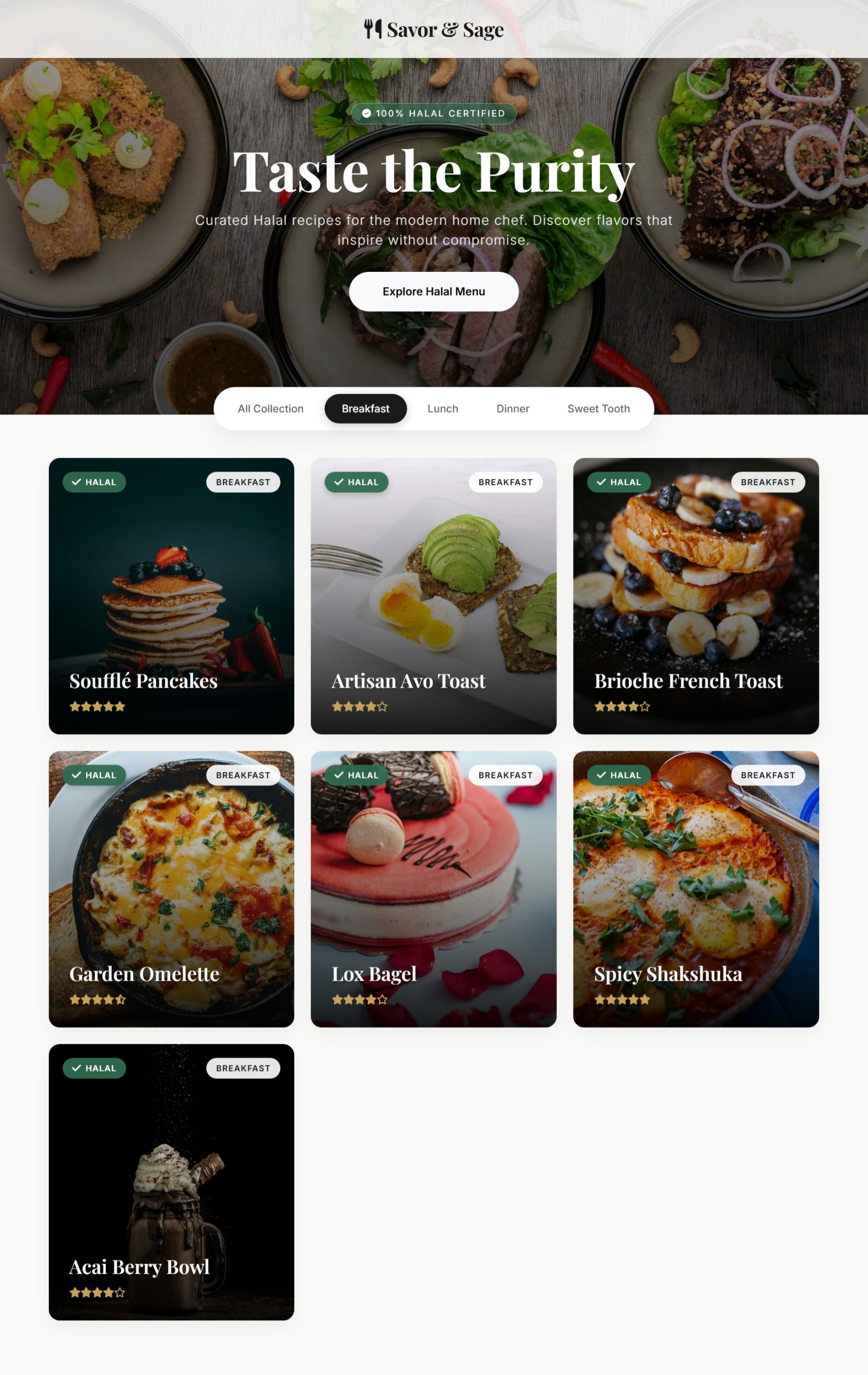Open the Lox Bagel recipe
Image resolution: width=868 pixels, height=1375 pixels.
pos(433,888)
